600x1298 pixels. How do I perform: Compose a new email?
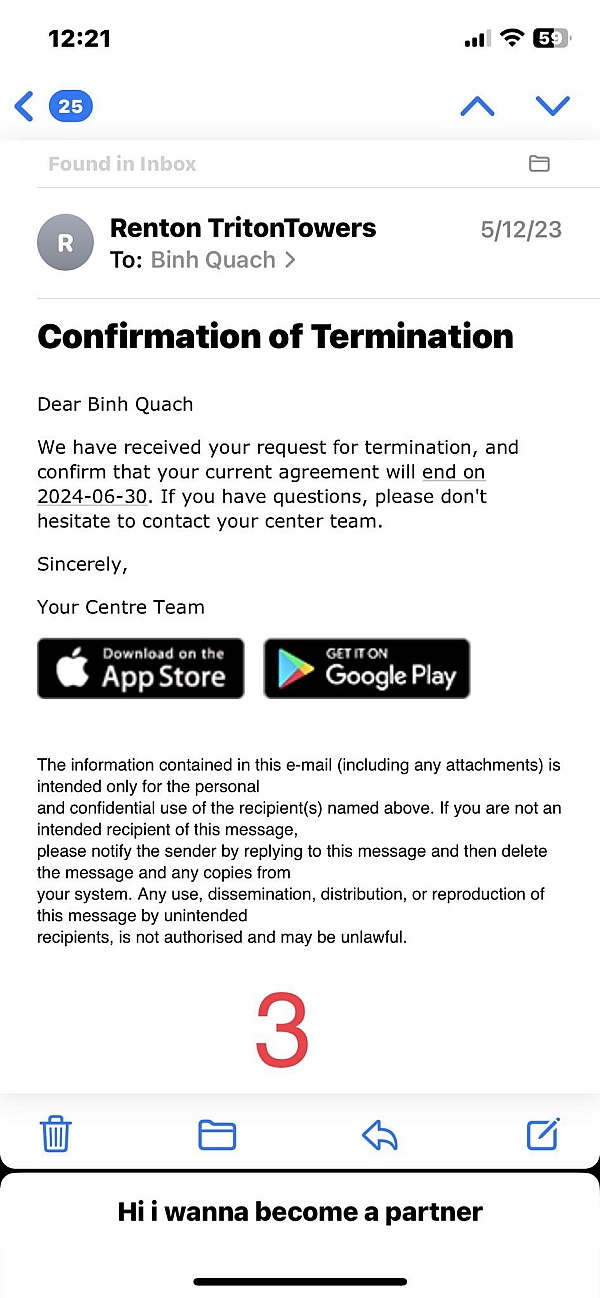(x=543, y=1134)
